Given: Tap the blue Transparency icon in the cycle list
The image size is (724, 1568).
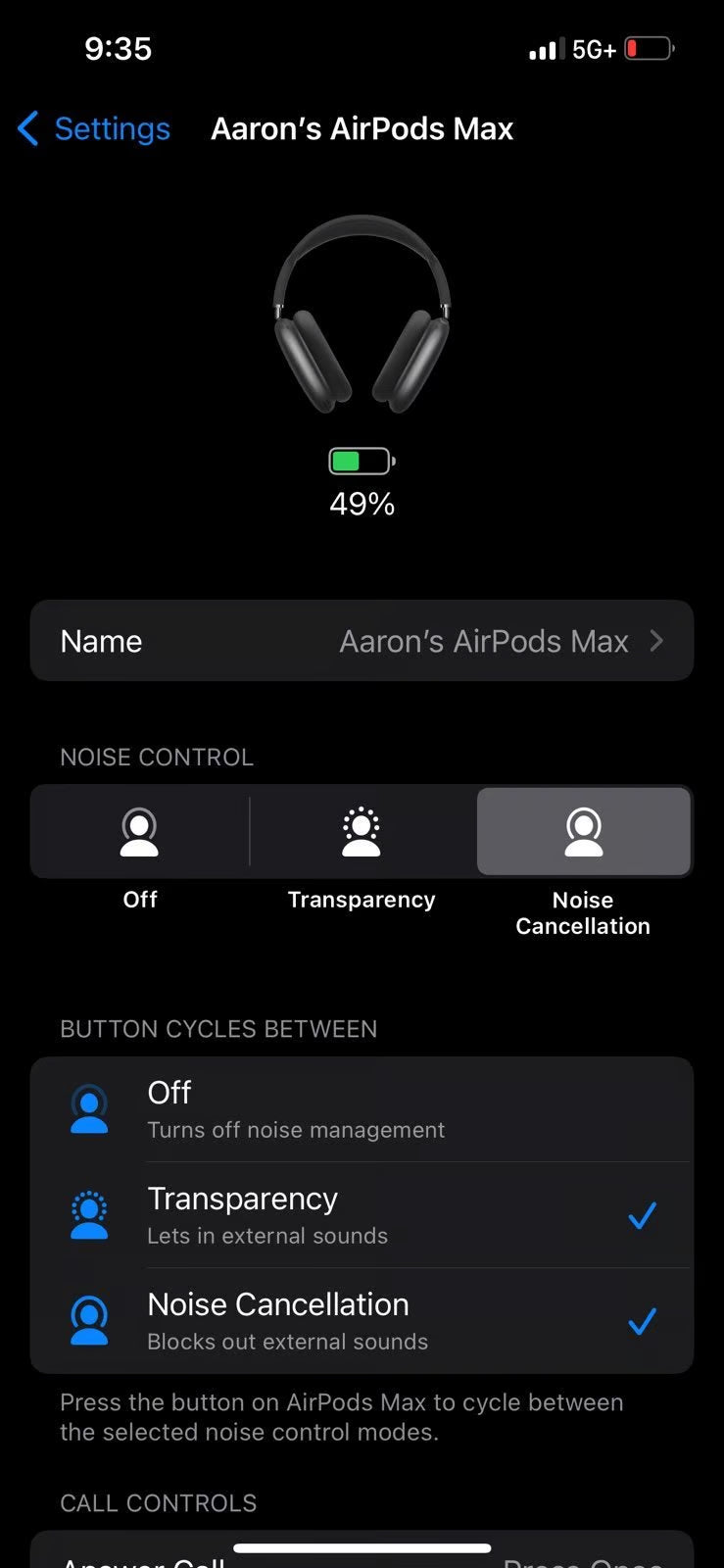Looking at the screenshot, I should [x=89, y=1214].
